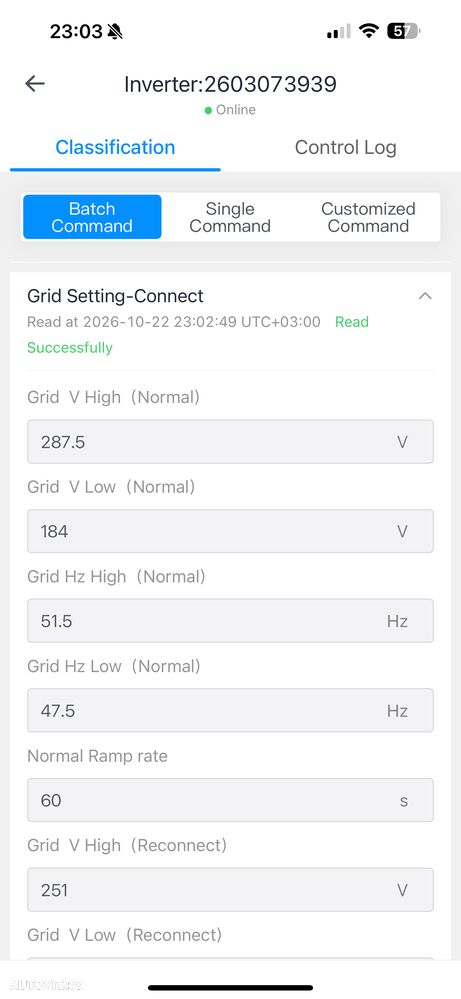The width and height of the screenshot is (461, 999).
Task: Modify the Grid V High (Reconnect) value
Action: (230, 889)
